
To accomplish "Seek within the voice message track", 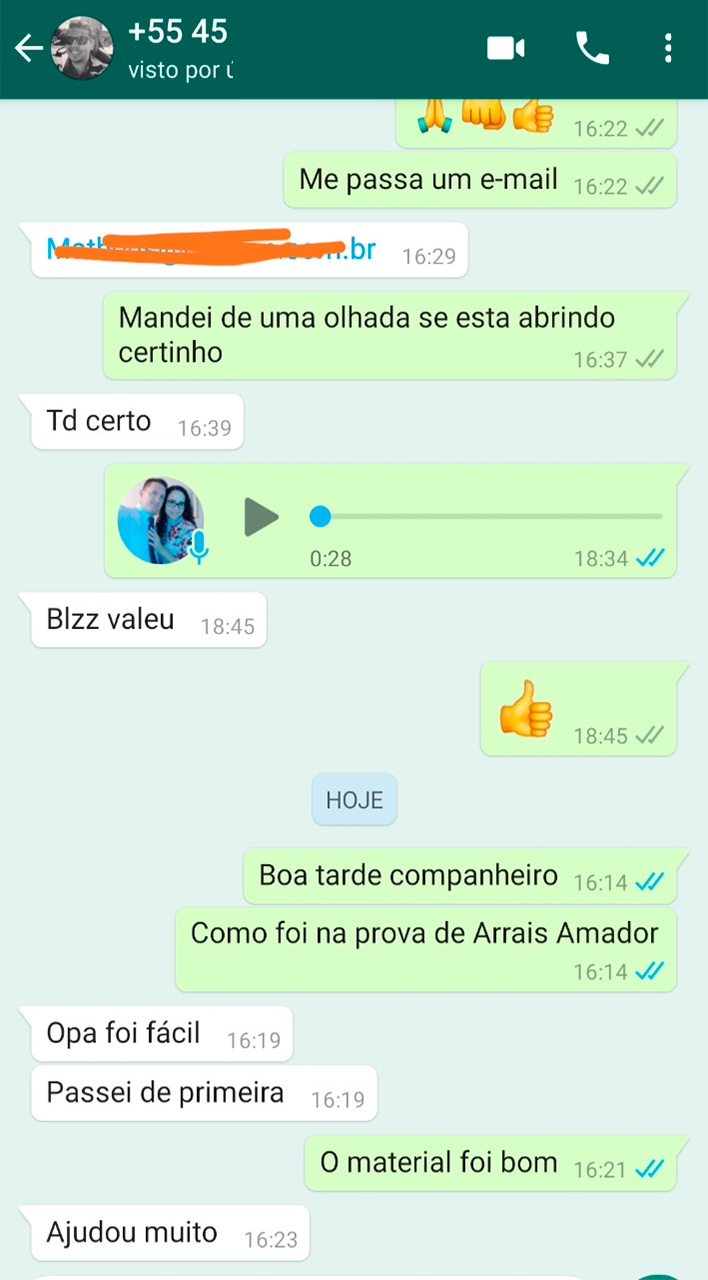I will pos(490,517).
